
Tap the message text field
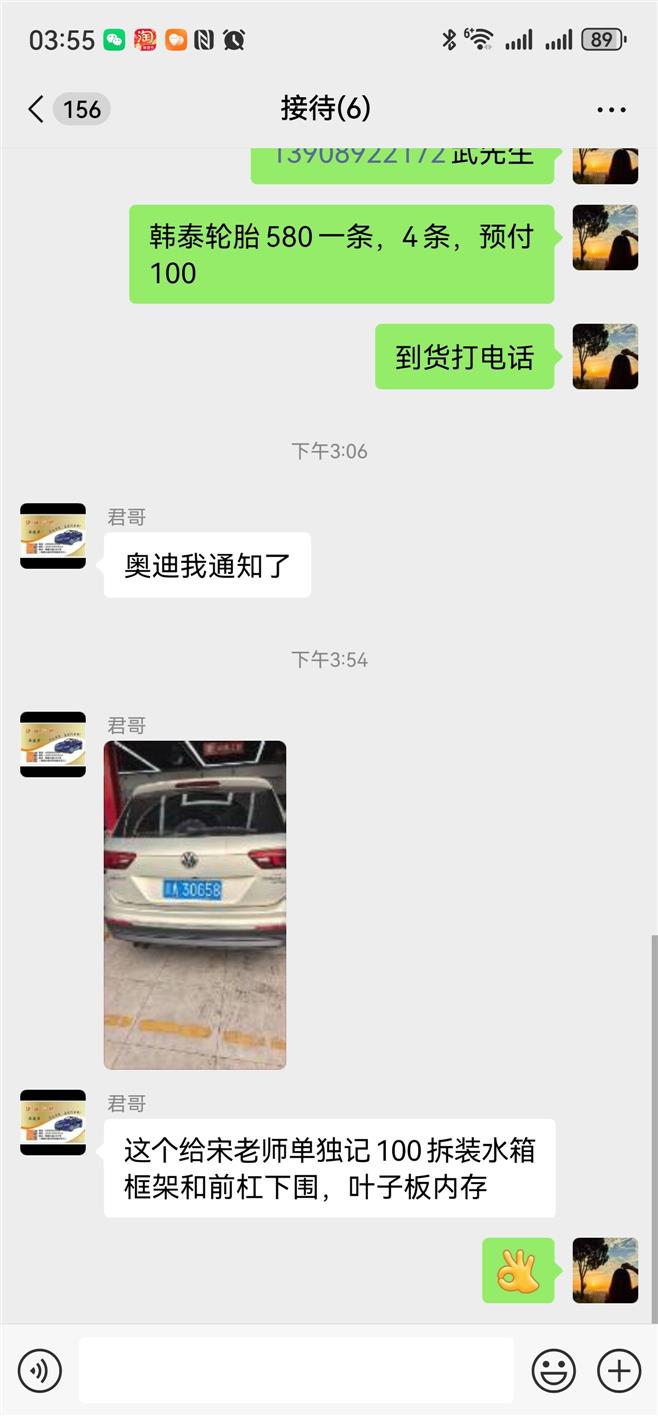tap(296, 1369)
